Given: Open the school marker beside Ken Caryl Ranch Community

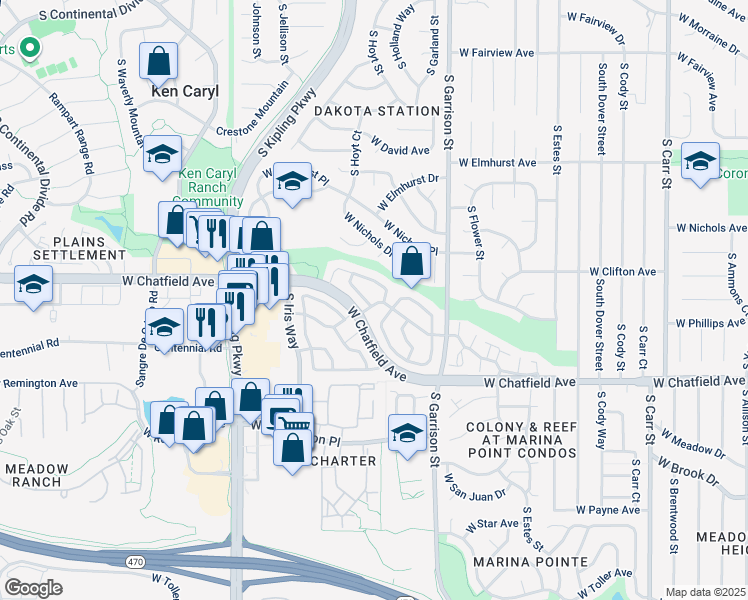Looking at the screenshot, I should coord(162,155).
